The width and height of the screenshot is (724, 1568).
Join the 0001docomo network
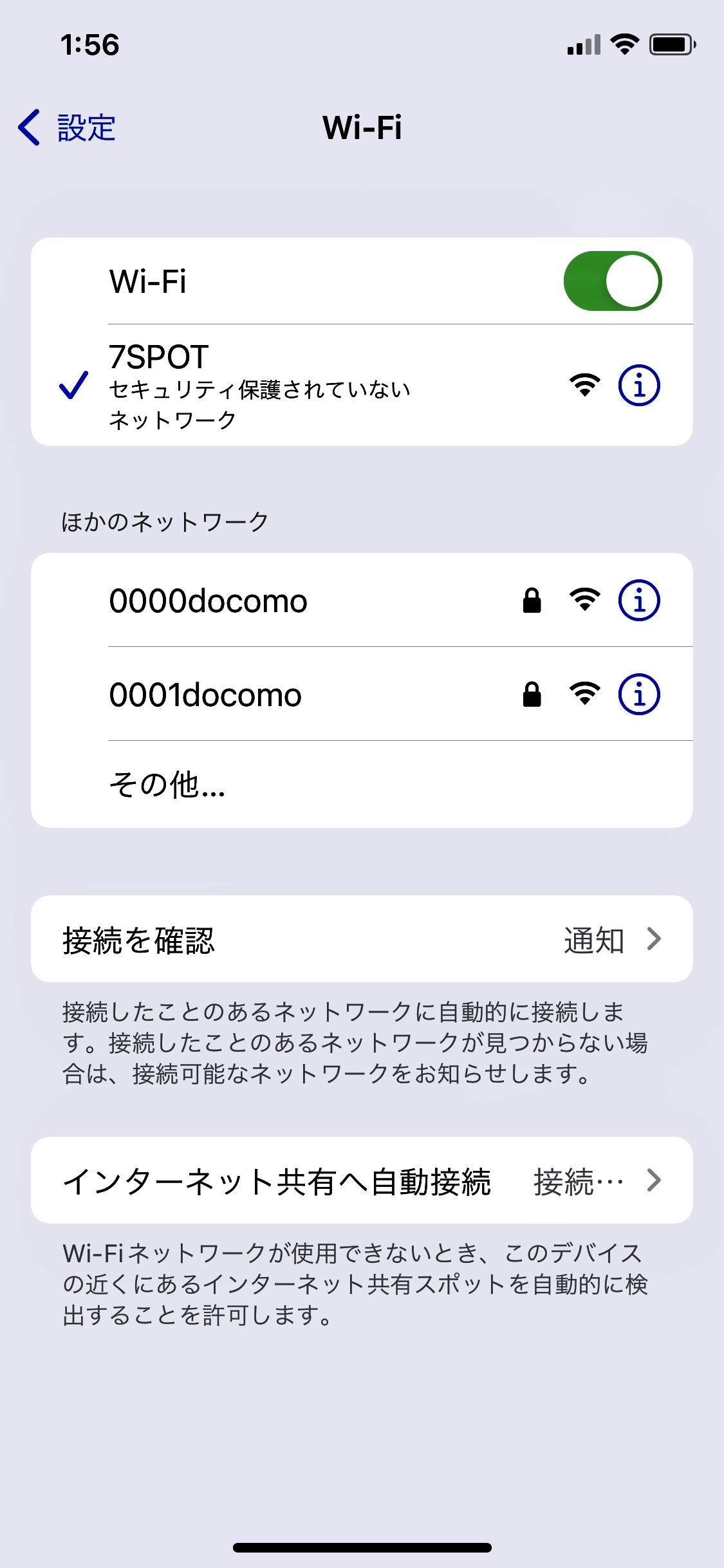click(x=362, y=694)
